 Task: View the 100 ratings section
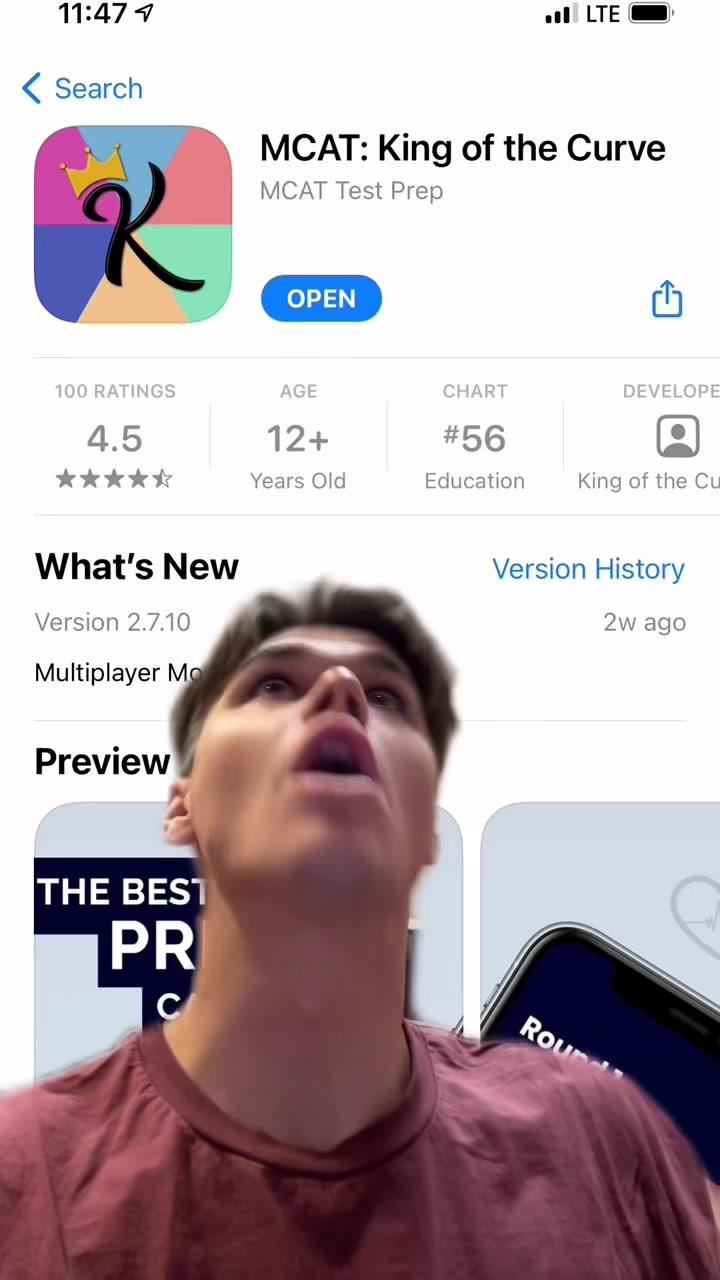tap(115, 438)
